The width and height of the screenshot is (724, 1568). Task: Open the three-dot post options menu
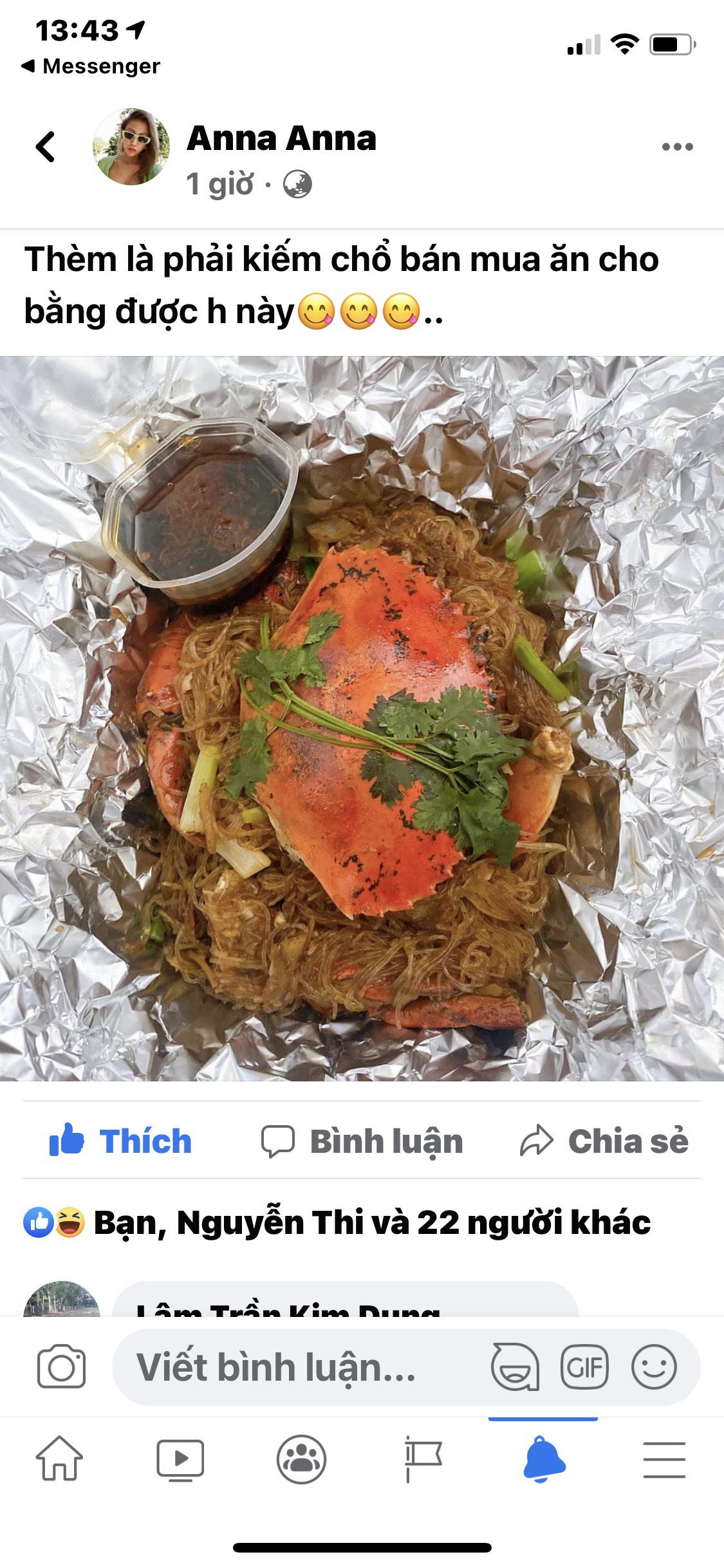click(678, 147)
